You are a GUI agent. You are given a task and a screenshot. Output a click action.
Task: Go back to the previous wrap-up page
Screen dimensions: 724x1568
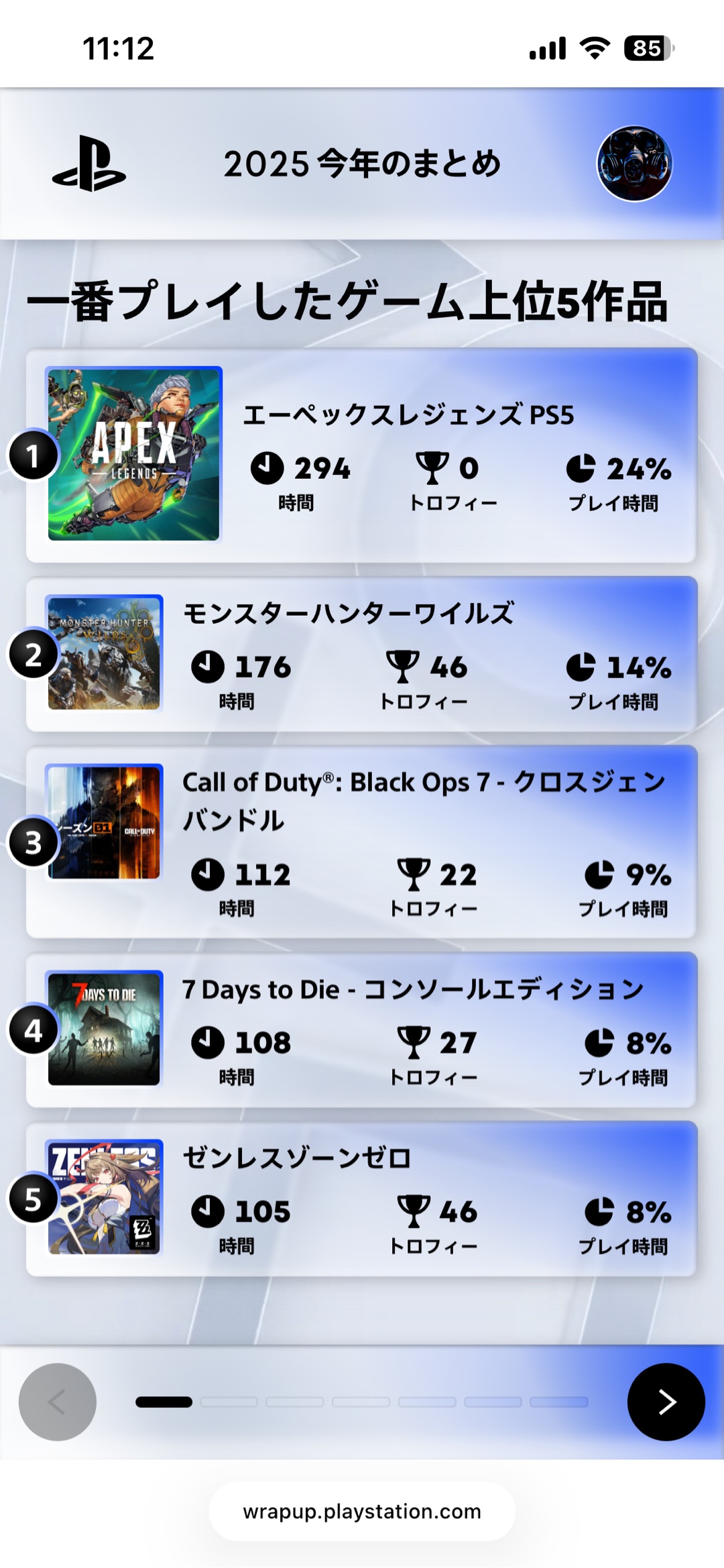click(x=58, y=1402)
